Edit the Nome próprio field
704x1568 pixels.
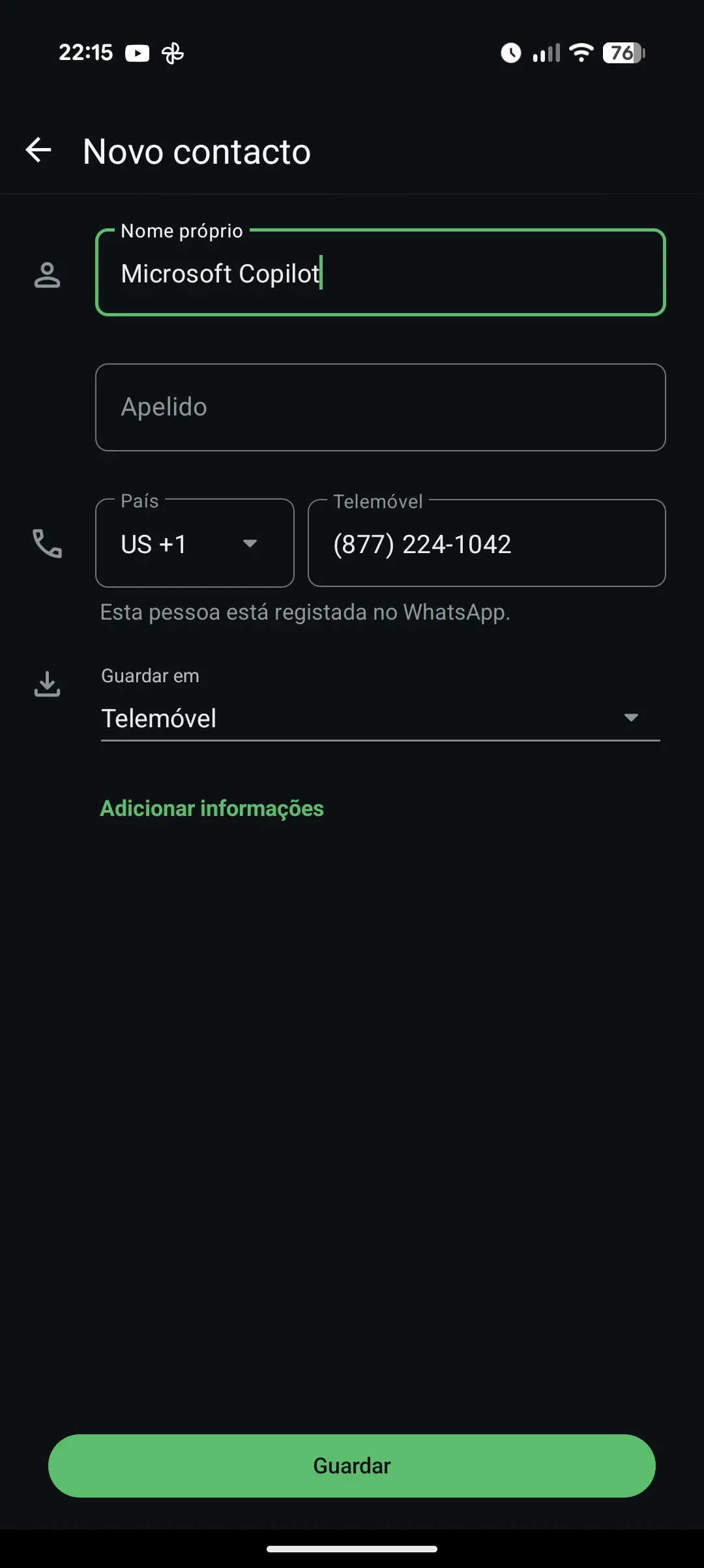point(381,273)
